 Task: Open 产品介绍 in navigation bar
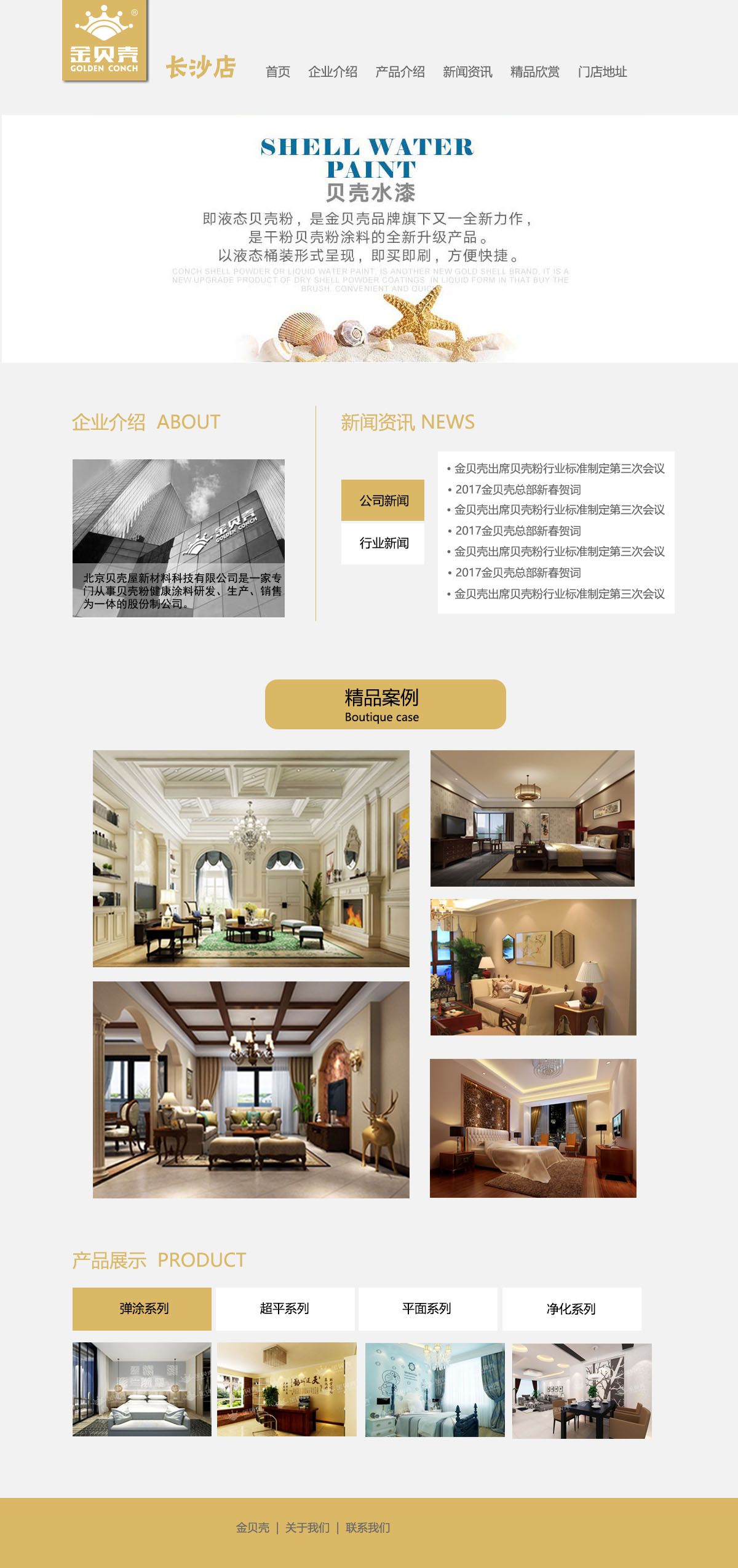coord(400,72)
